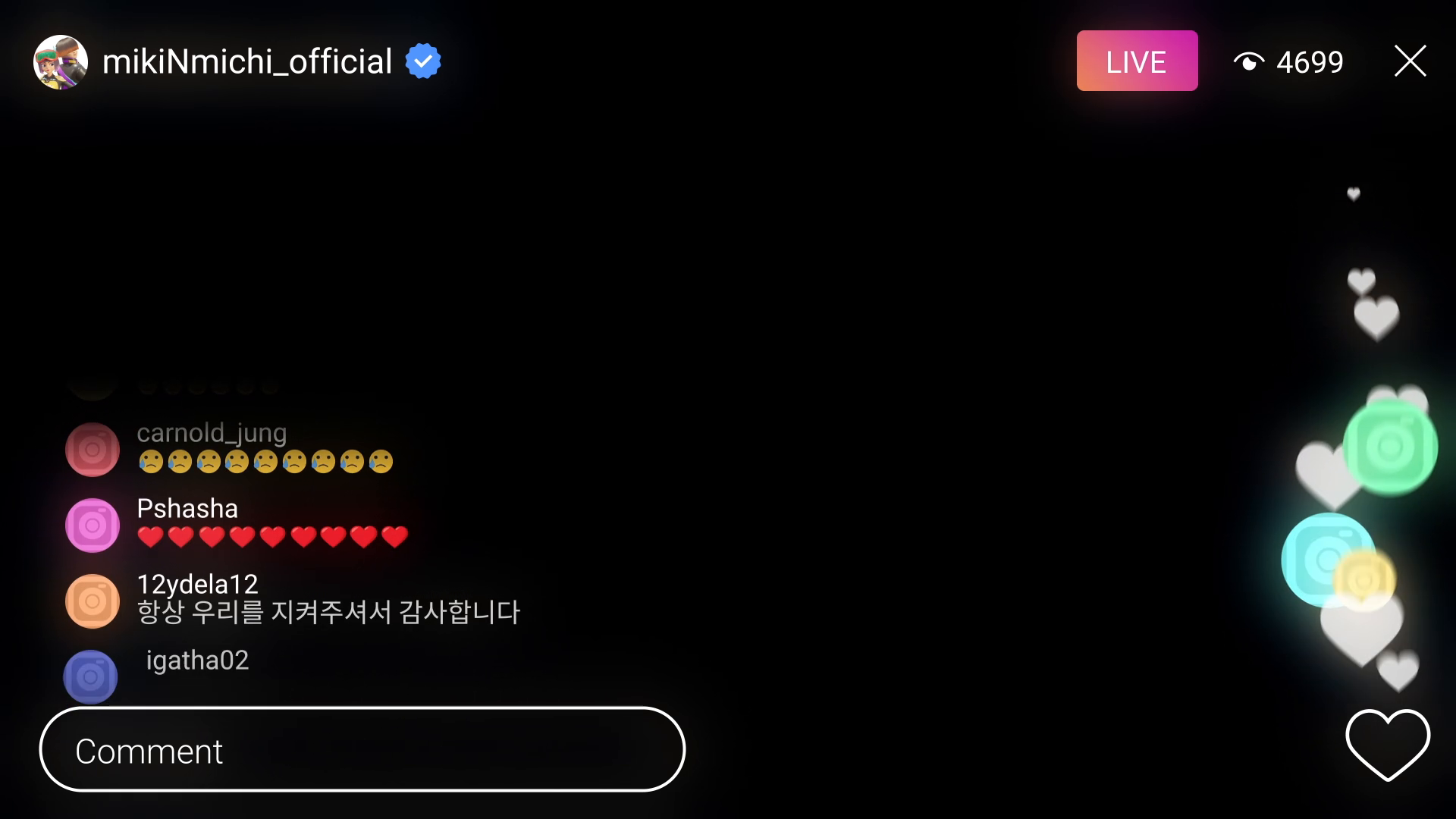
Task: Open Pshasha's commenter profile
Action: (93, 526)
